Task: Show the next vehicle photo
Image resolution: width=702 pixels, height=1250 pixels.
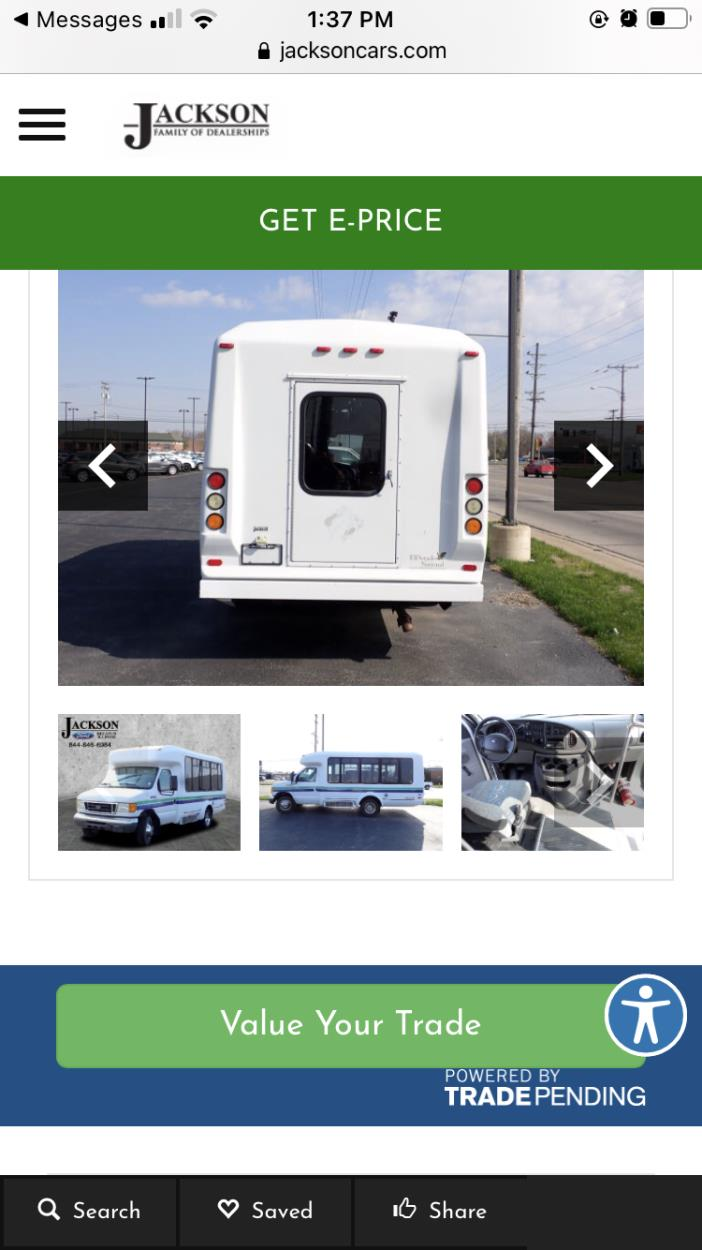Action: [x=598, y=466]
